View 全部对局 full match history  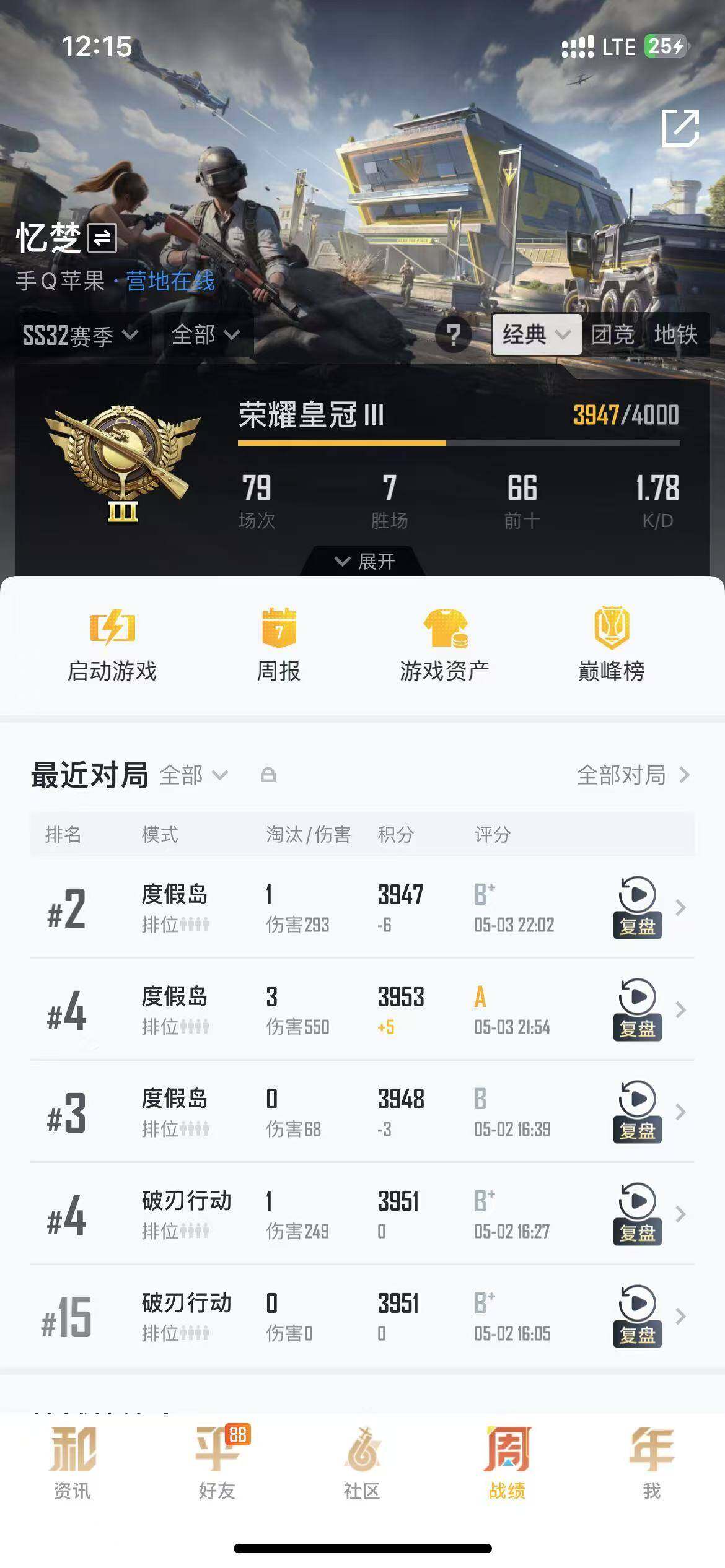(620, 775)
